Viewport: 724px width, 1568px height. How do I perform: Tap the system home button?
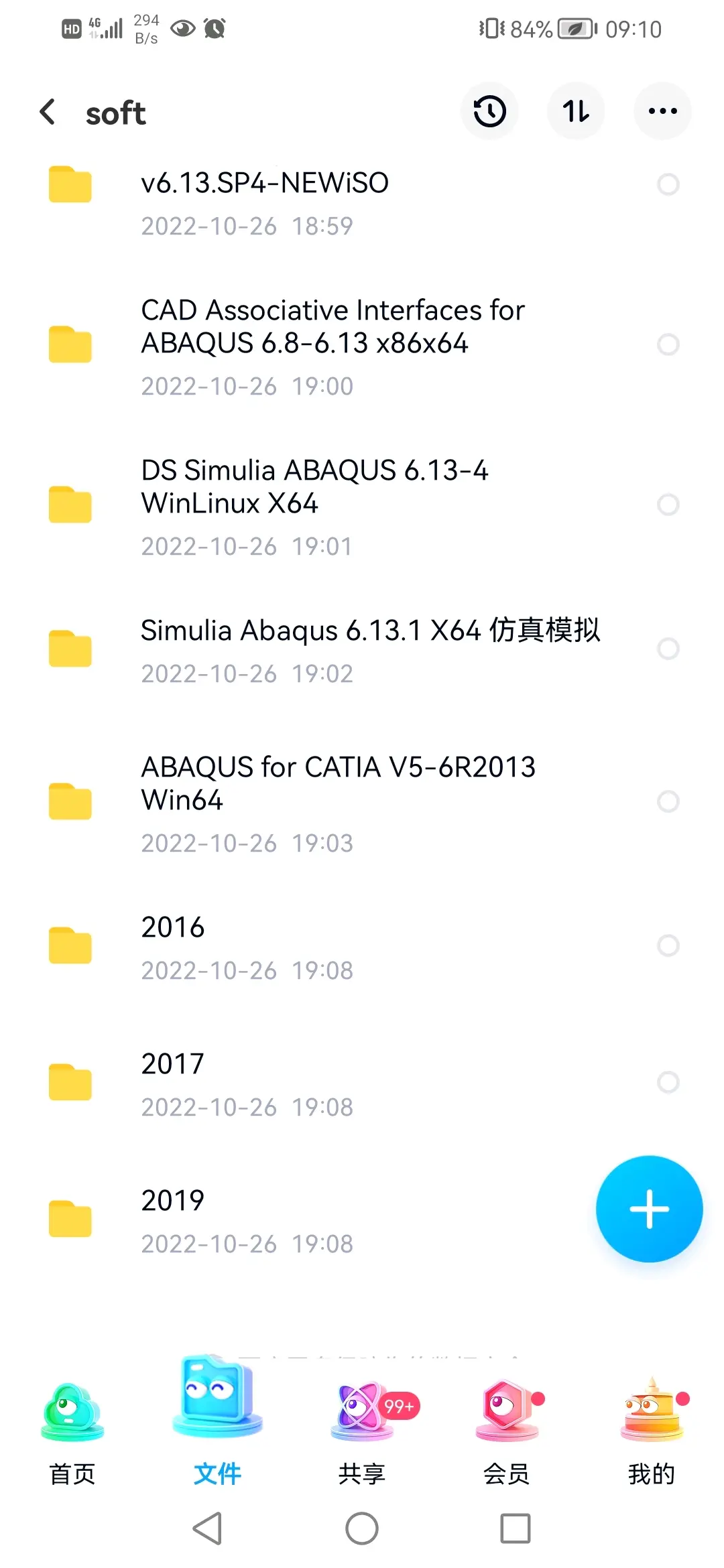pos(362,1528)
